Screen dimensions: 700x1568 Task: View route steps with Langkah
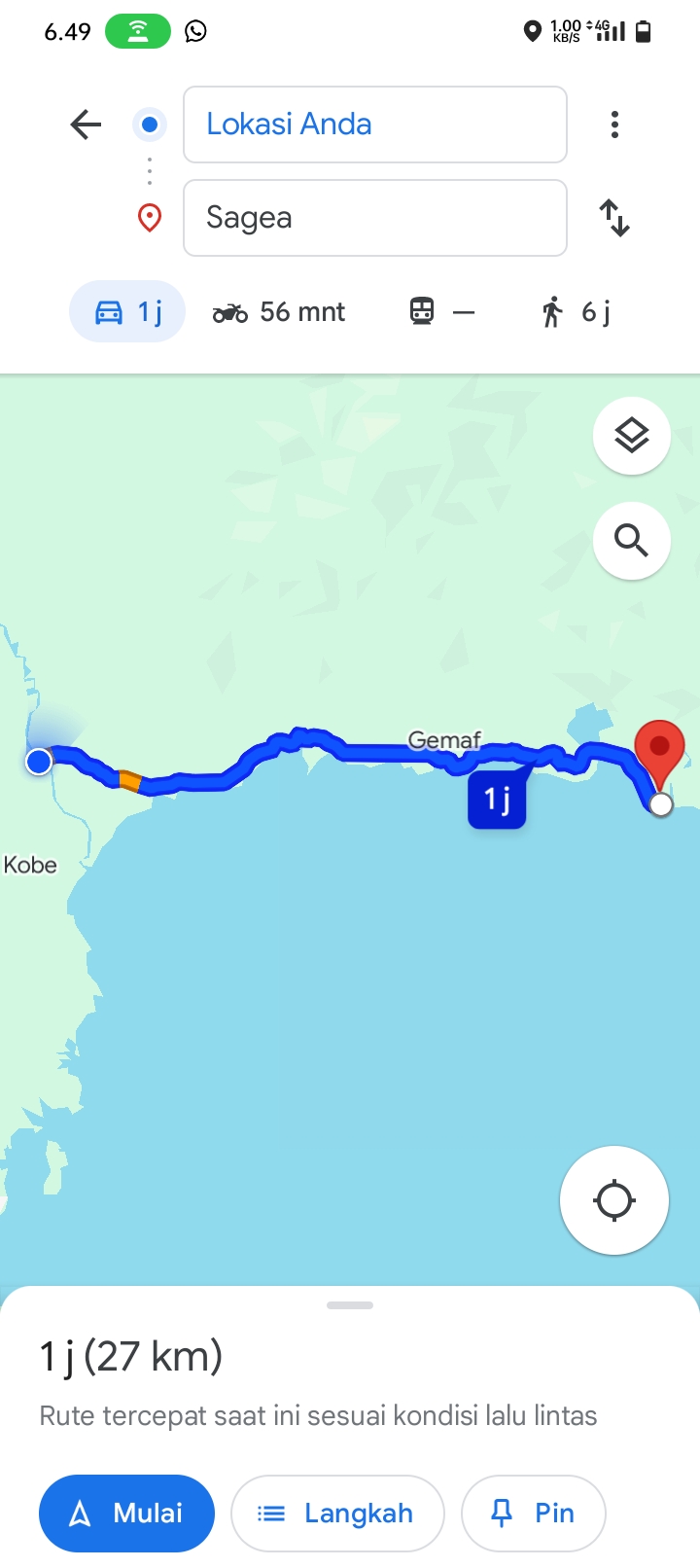point(337,1514)
